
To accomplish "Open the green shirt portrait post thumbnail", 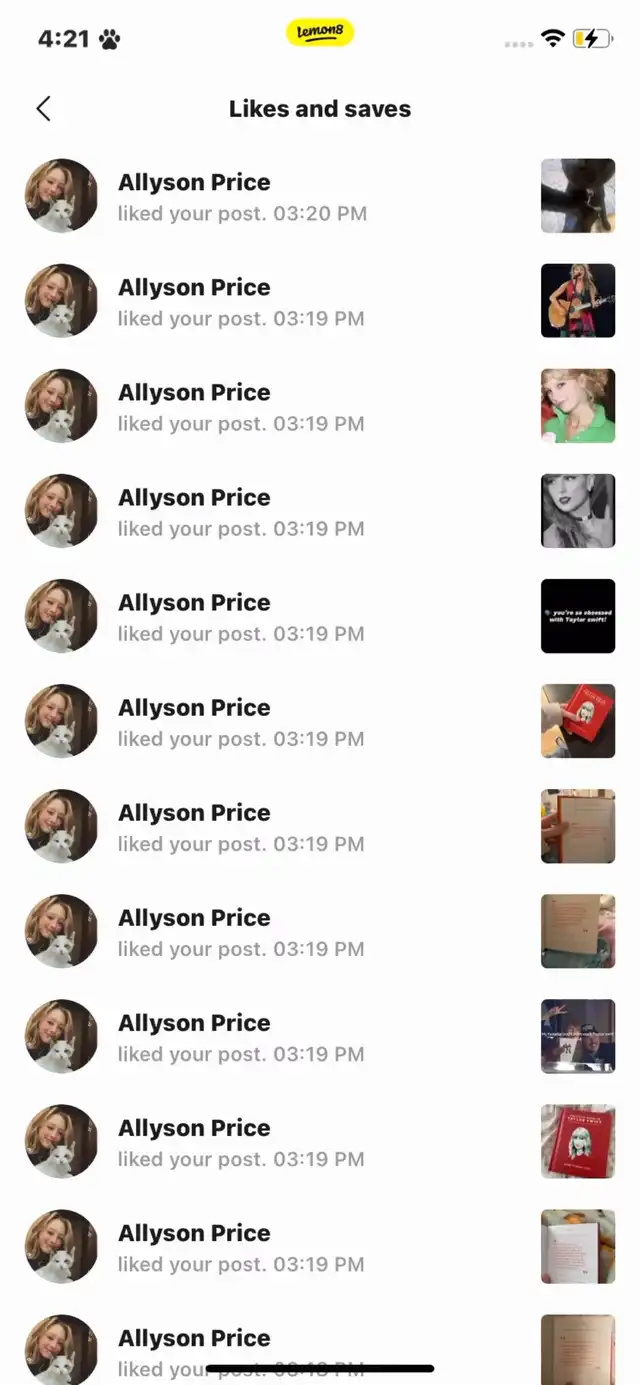I will tap(578, 406).
